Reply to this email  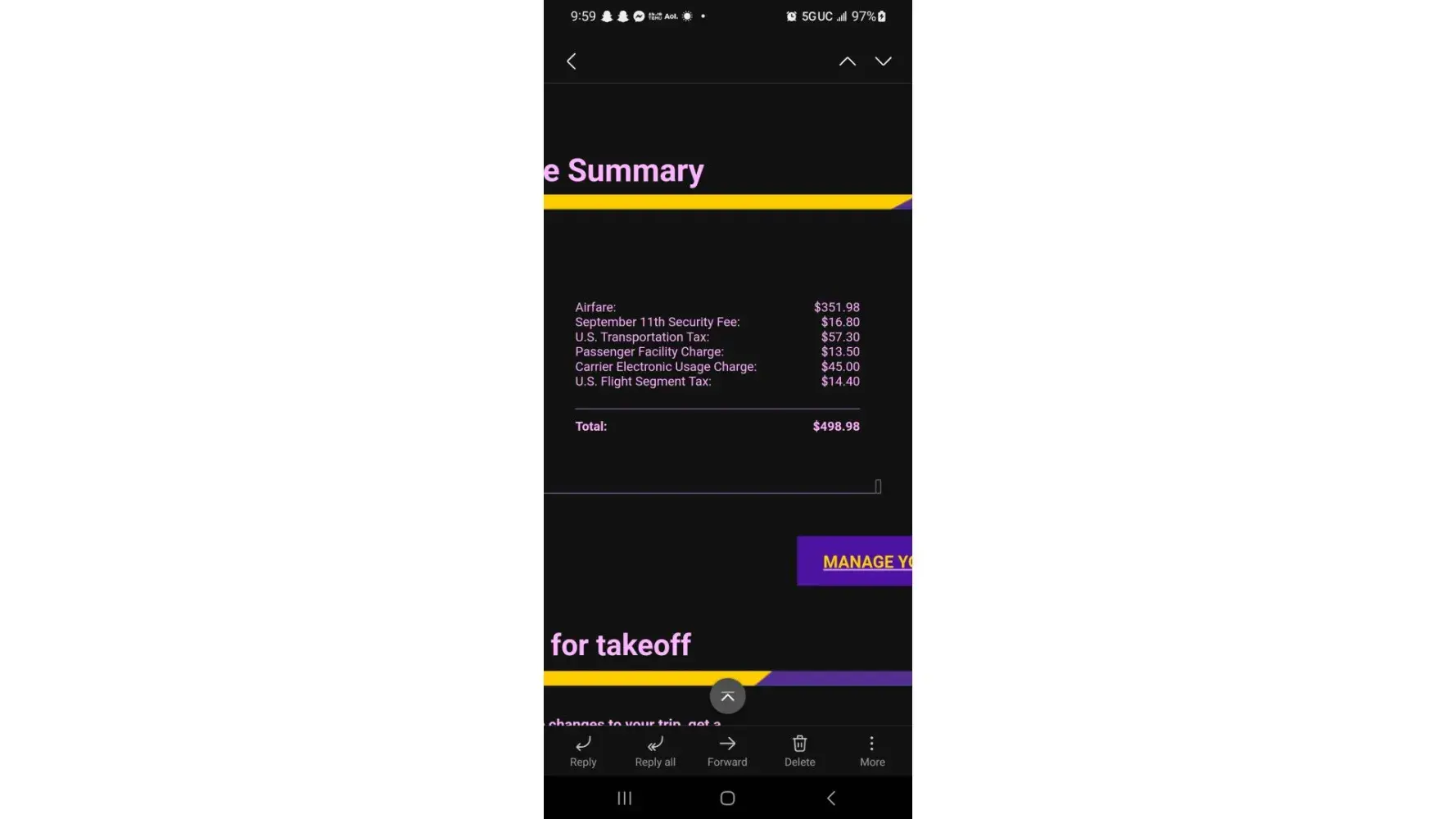tap(583, 750)
